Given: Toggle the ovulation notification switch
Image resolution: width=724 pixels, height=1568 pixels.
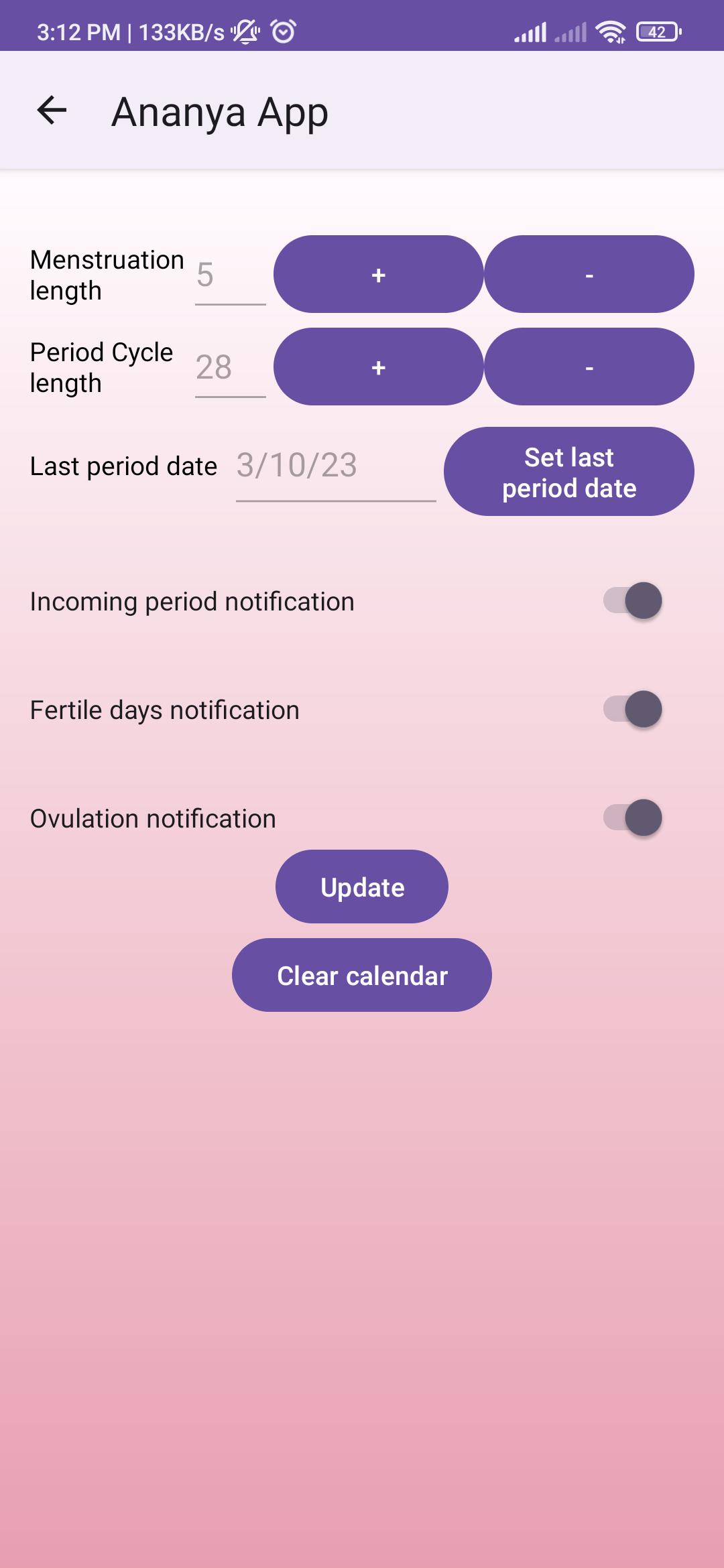Looking at the screenshot, I should pyautogui.click(x=633, y=818).
